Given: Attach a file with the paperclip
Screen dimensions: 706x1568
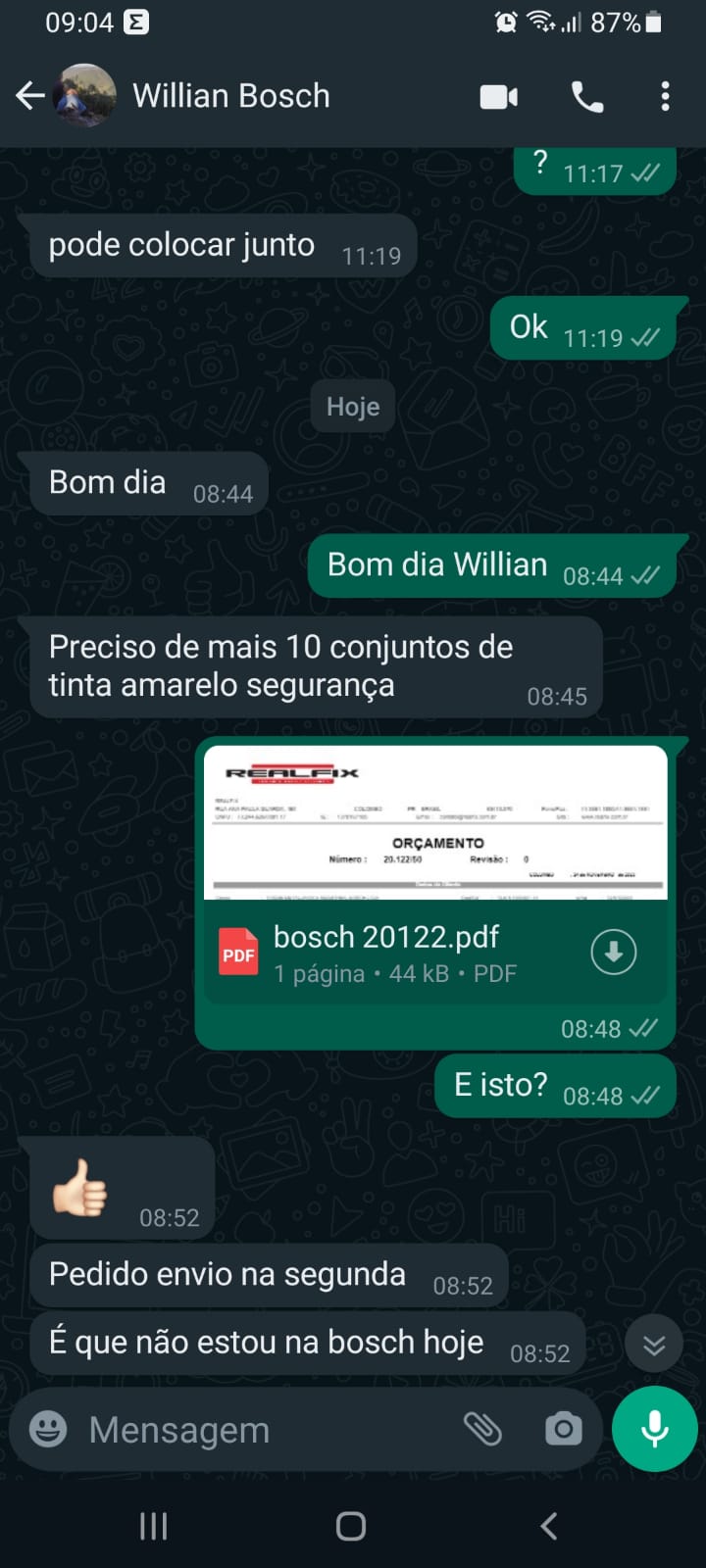Looking at the screenshot, I should click(x=482, y=1430).
